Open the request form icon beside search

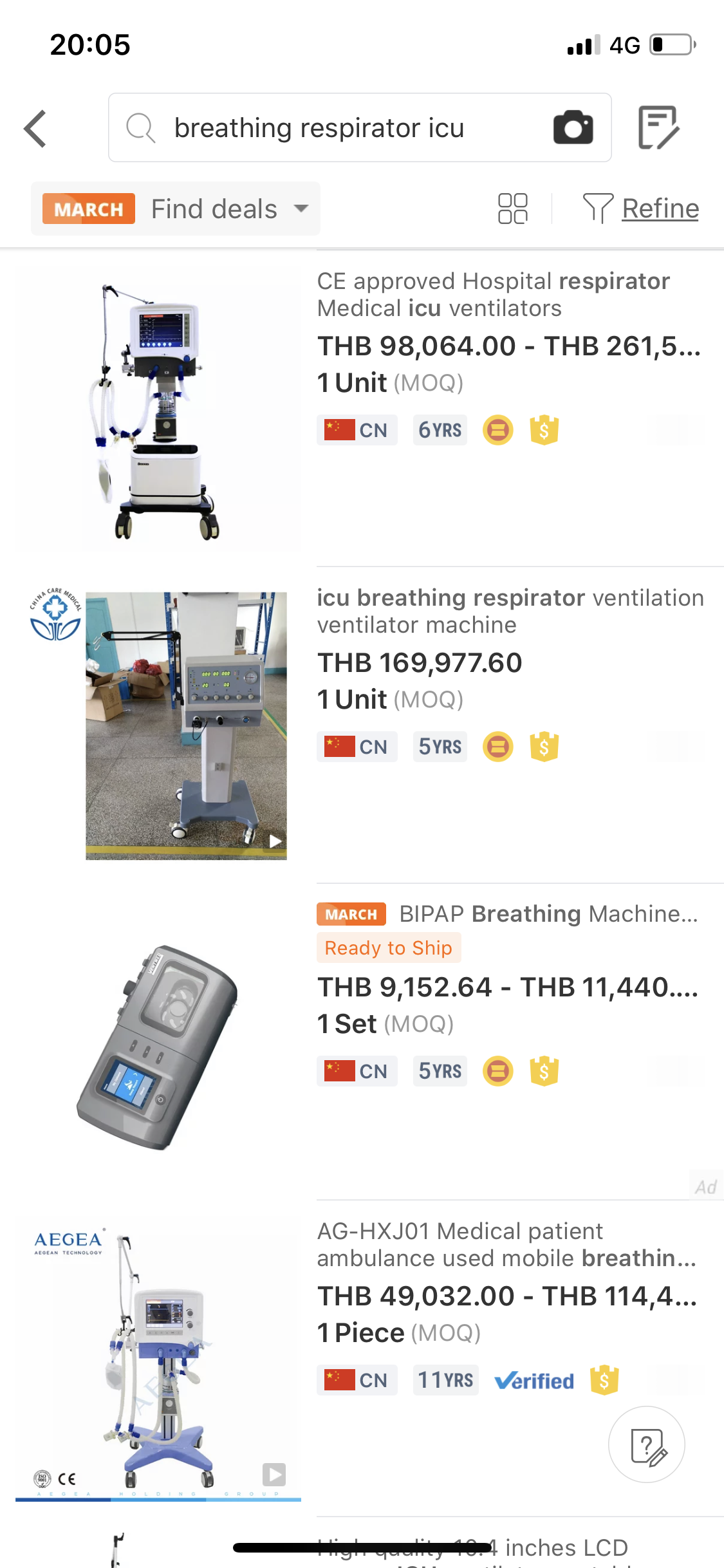coord(658,127)
